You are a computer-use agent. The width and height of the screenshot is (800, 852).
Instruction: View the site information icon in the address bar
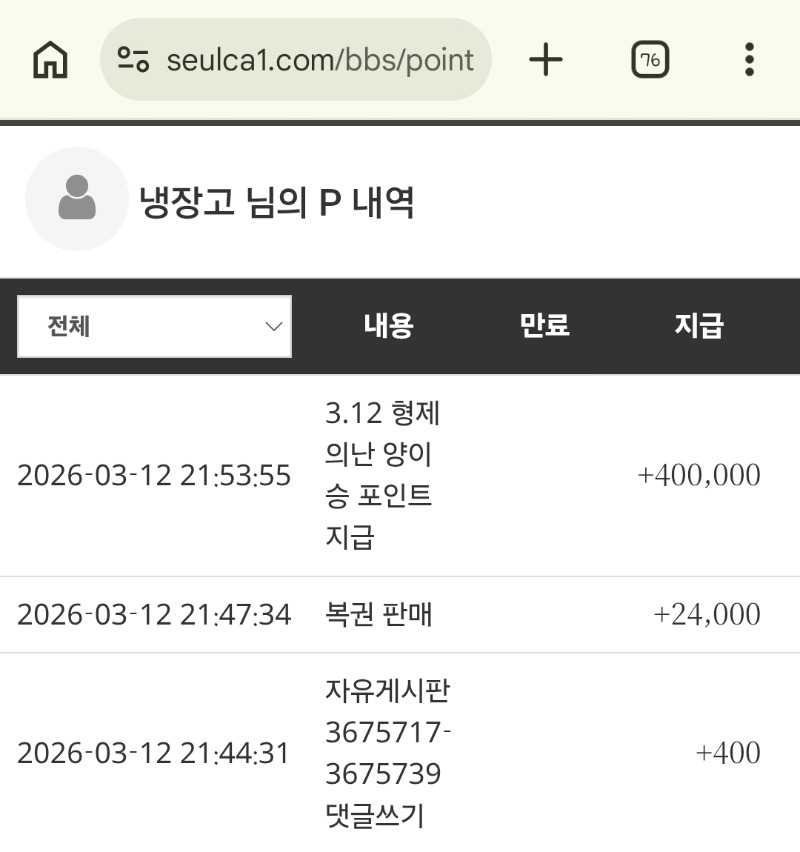pos(133,60)
